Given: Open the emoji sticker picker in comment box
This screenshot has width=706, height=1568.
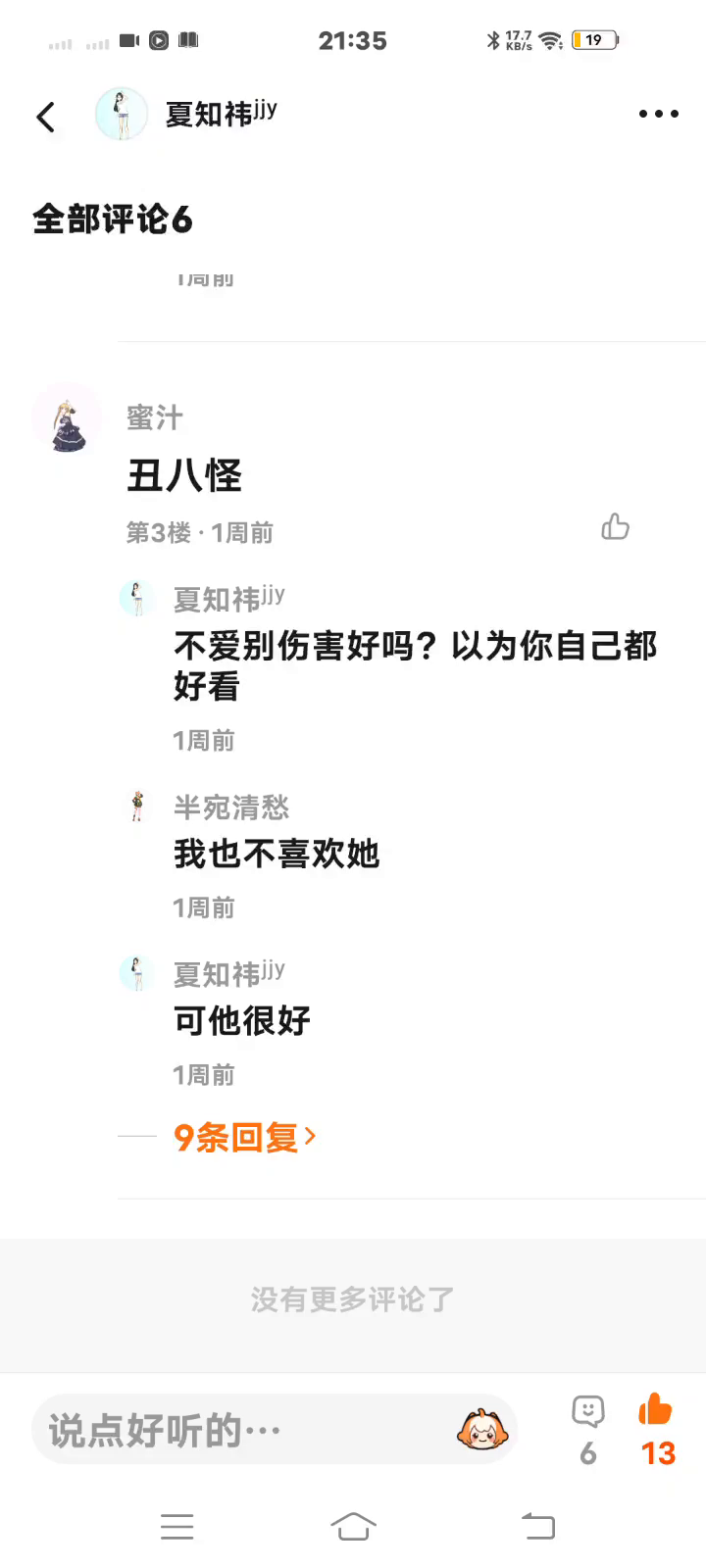Looking at the screenshot, I should pos(481,1430).
